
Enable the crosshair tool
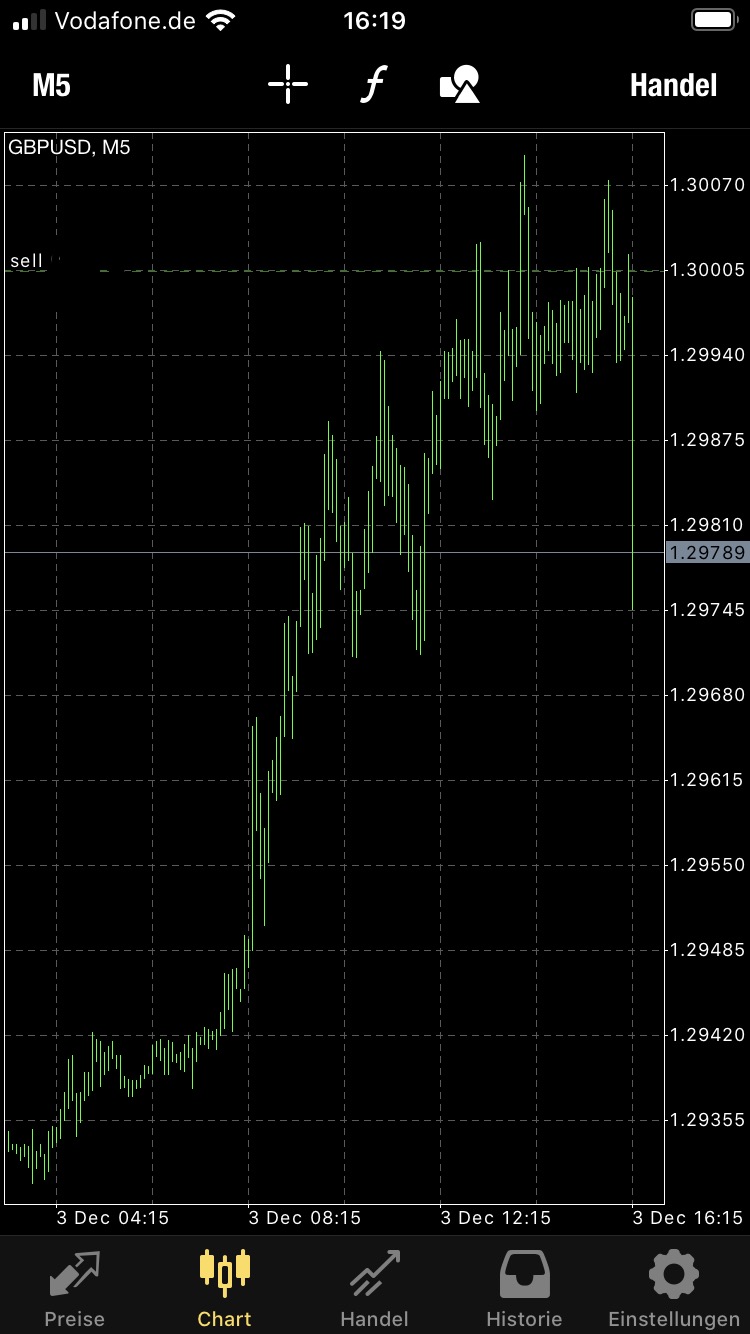[288, 85]
